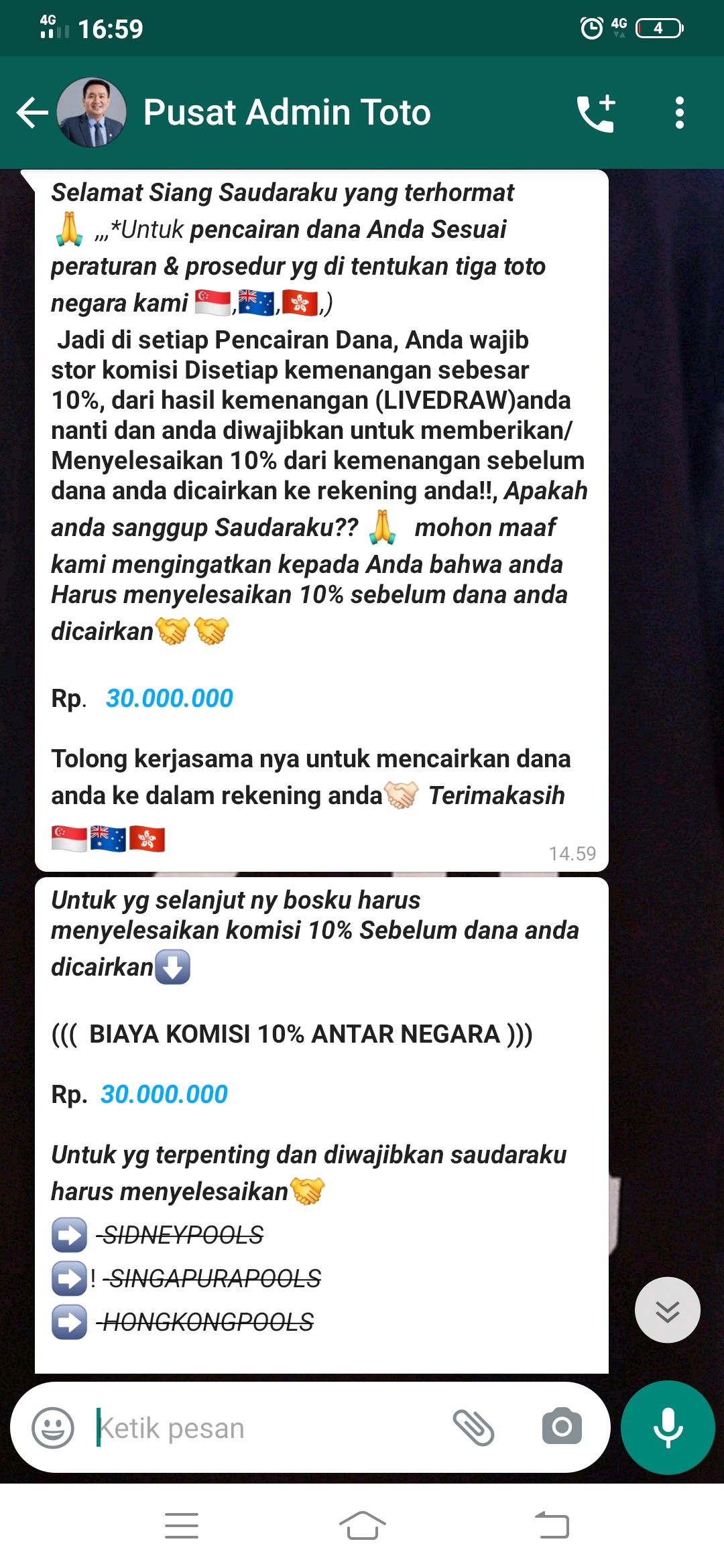The height and width of the screenshot is (1568, 724).
Task: Tap the 30.000.000 link in the 14.59 message
Action: [x=170, y=698]
